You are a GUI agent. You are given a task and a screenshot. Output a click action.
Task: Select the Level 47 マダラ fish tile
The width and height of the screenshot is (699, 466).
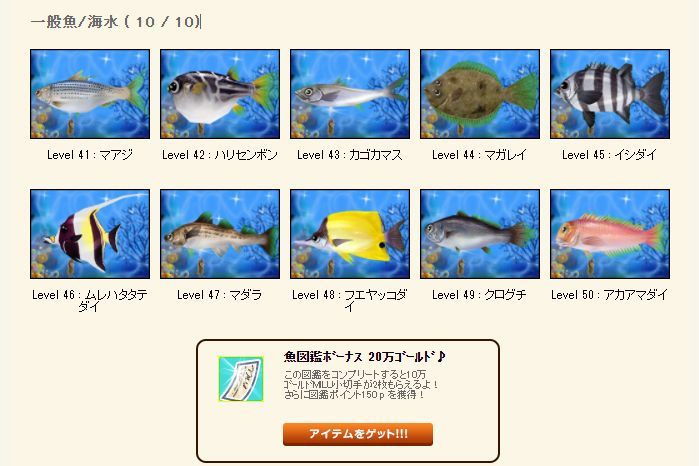220,234
